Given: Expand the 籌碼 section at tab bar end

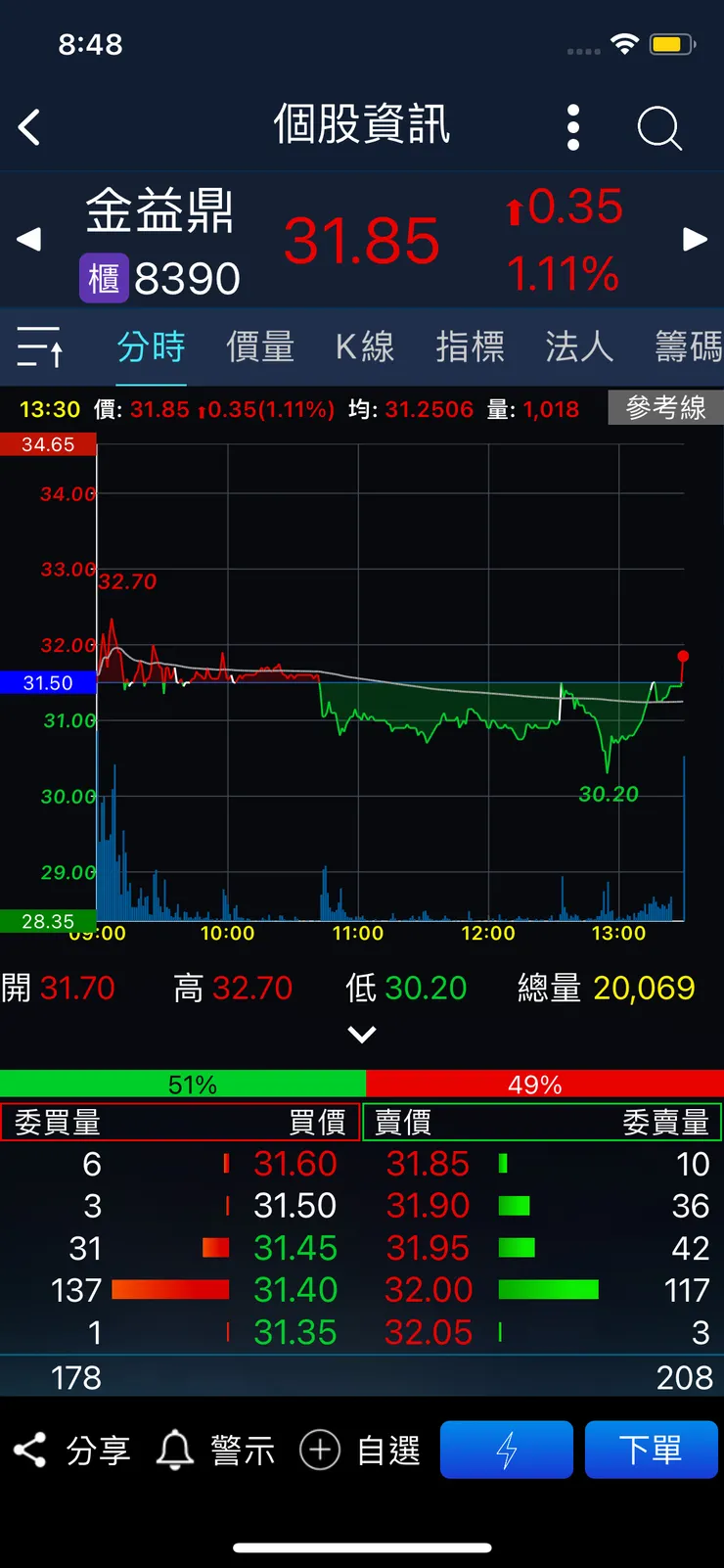Looking at the screenshot, I should [x=686, y=346].
